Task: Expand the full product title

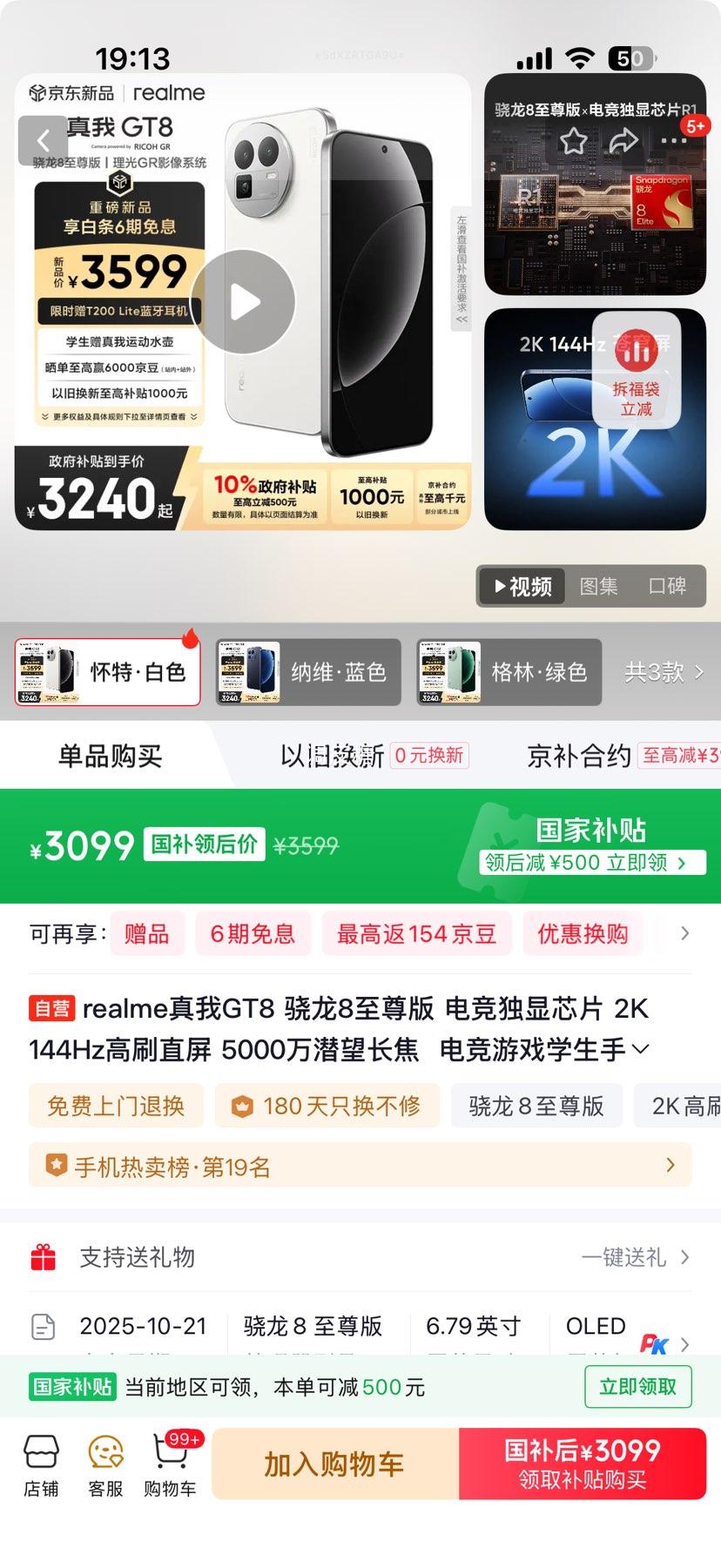Action: (640, 1050)
